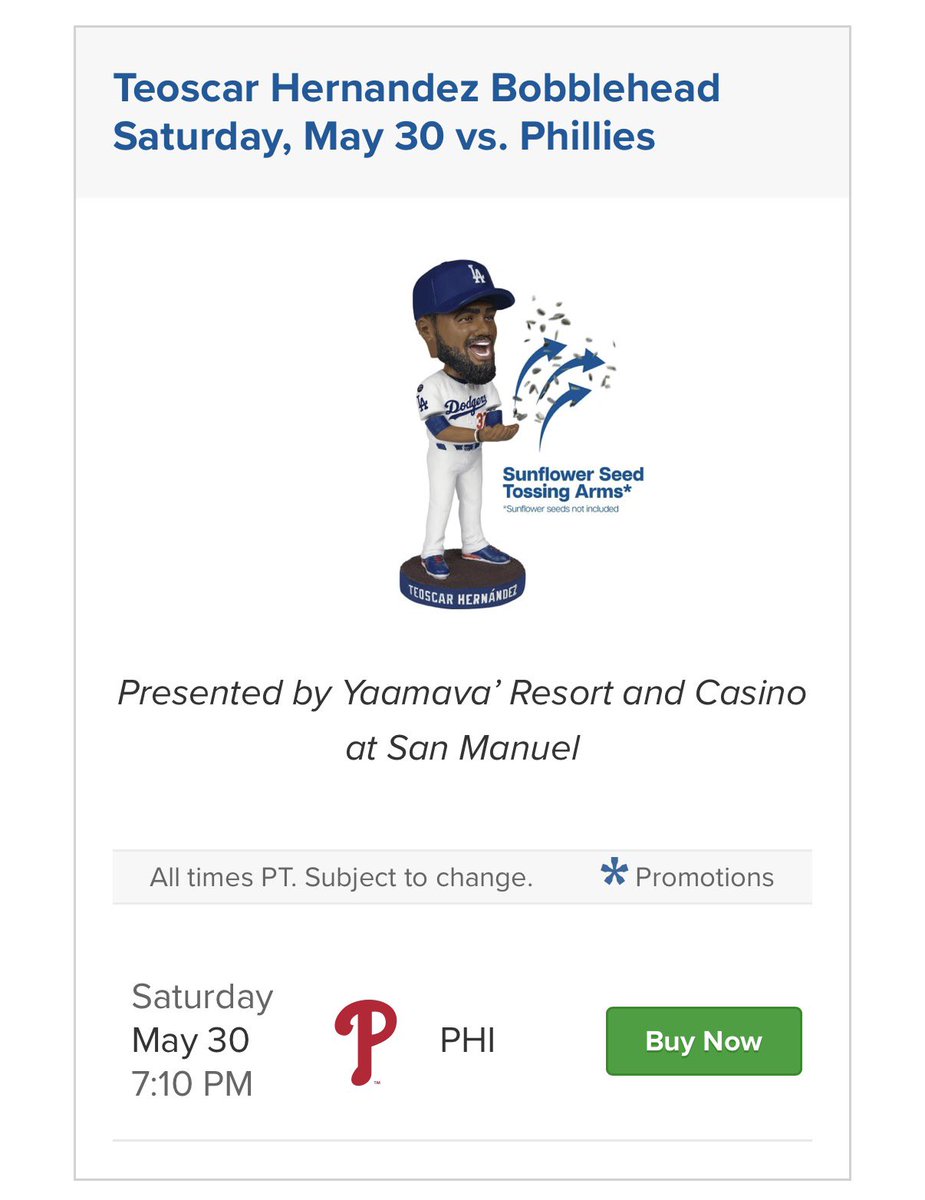925x1200 pixels.
Task: Click the gray notice bar above the schedule
Action: pyautogui.click(x=462, y=876)
